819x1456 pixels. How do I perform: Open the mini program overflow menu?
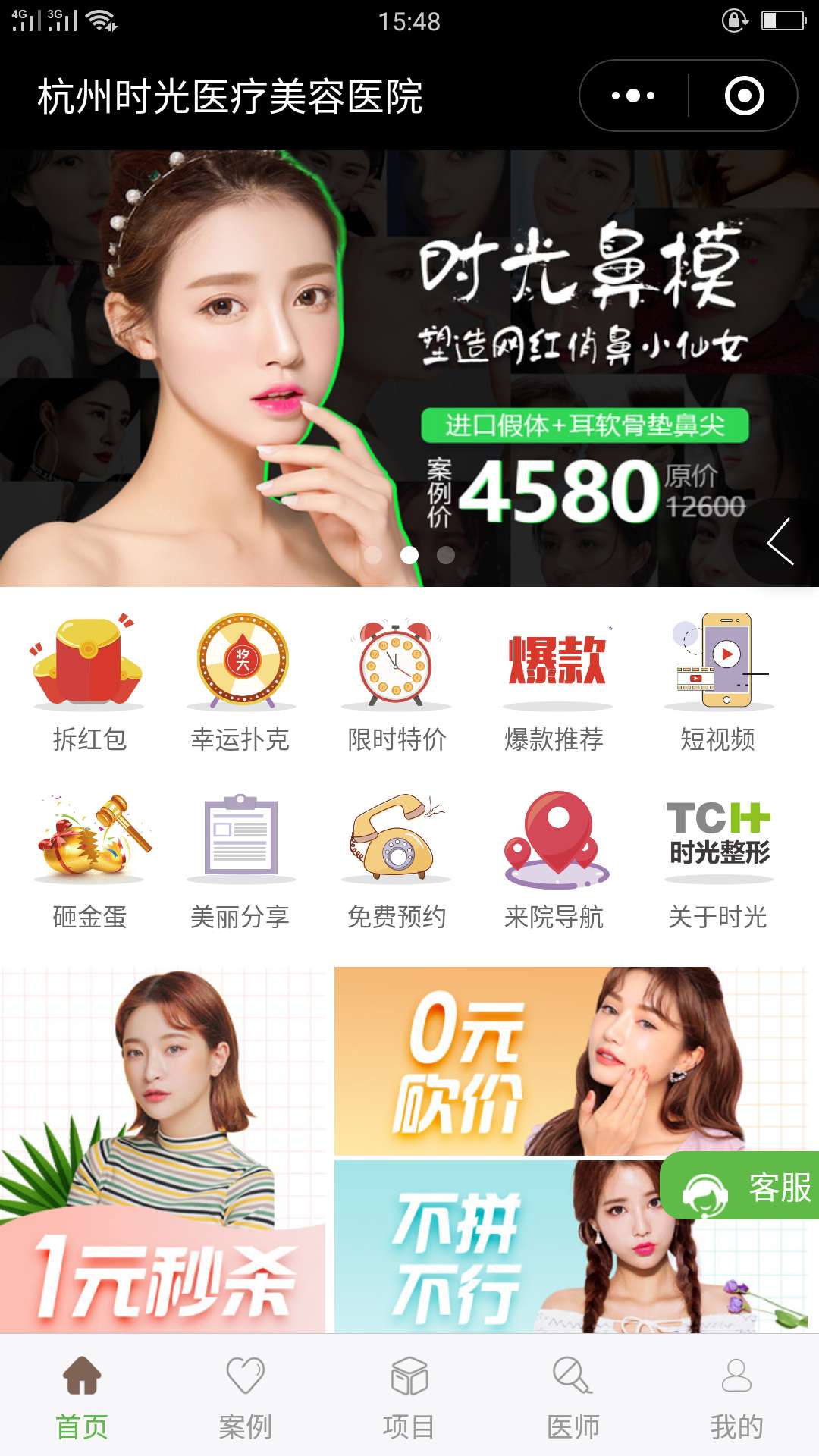click(633, 96)
